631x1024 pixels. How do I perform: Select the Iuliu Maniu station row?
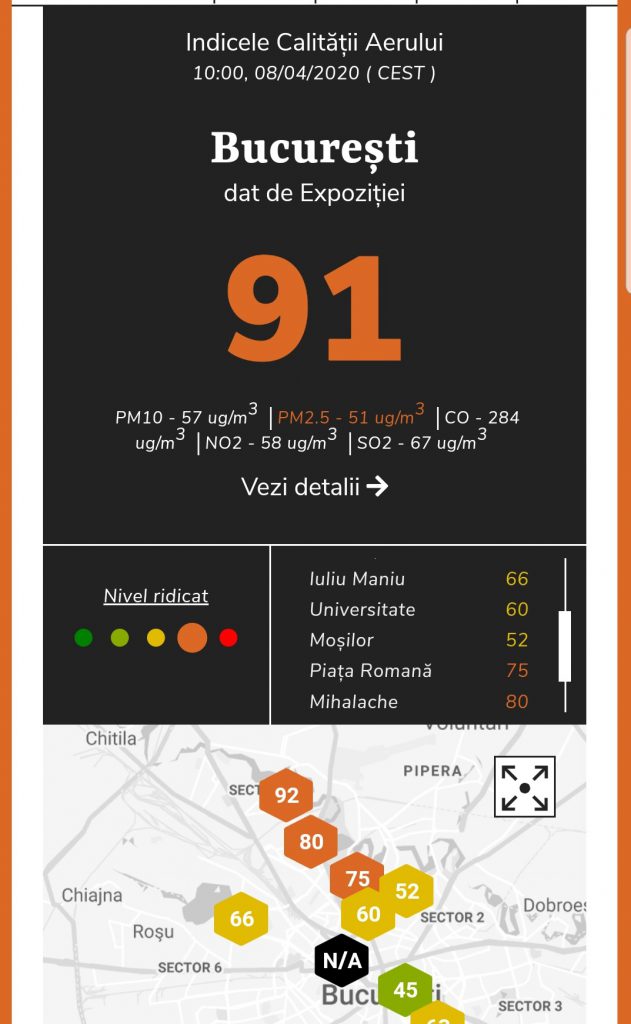(418, 579)
